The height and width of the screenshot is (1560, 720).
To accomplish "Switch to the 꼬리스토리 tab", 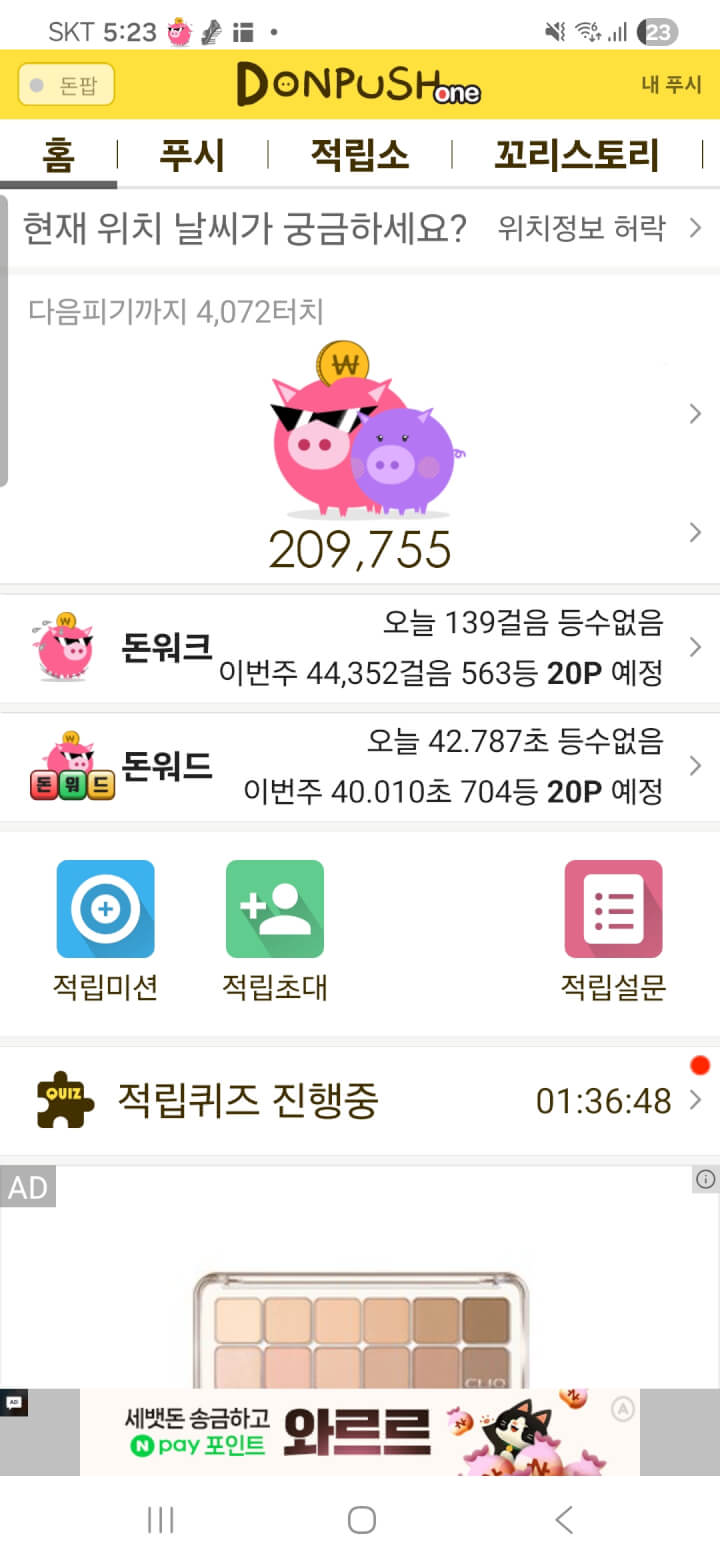I will coord(577,155).
